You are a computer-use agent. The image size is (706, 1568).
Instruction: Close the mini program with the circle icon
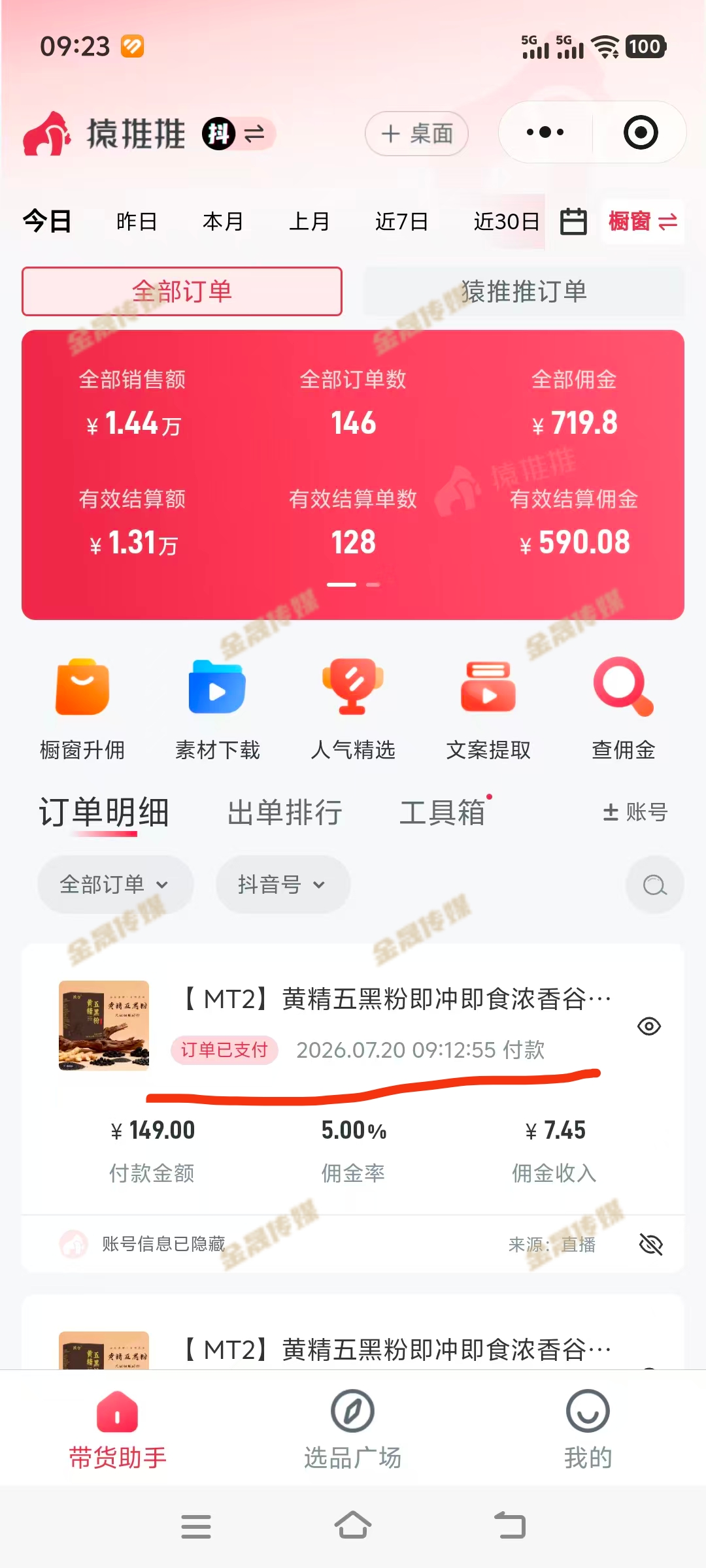[x=640, y=133]
